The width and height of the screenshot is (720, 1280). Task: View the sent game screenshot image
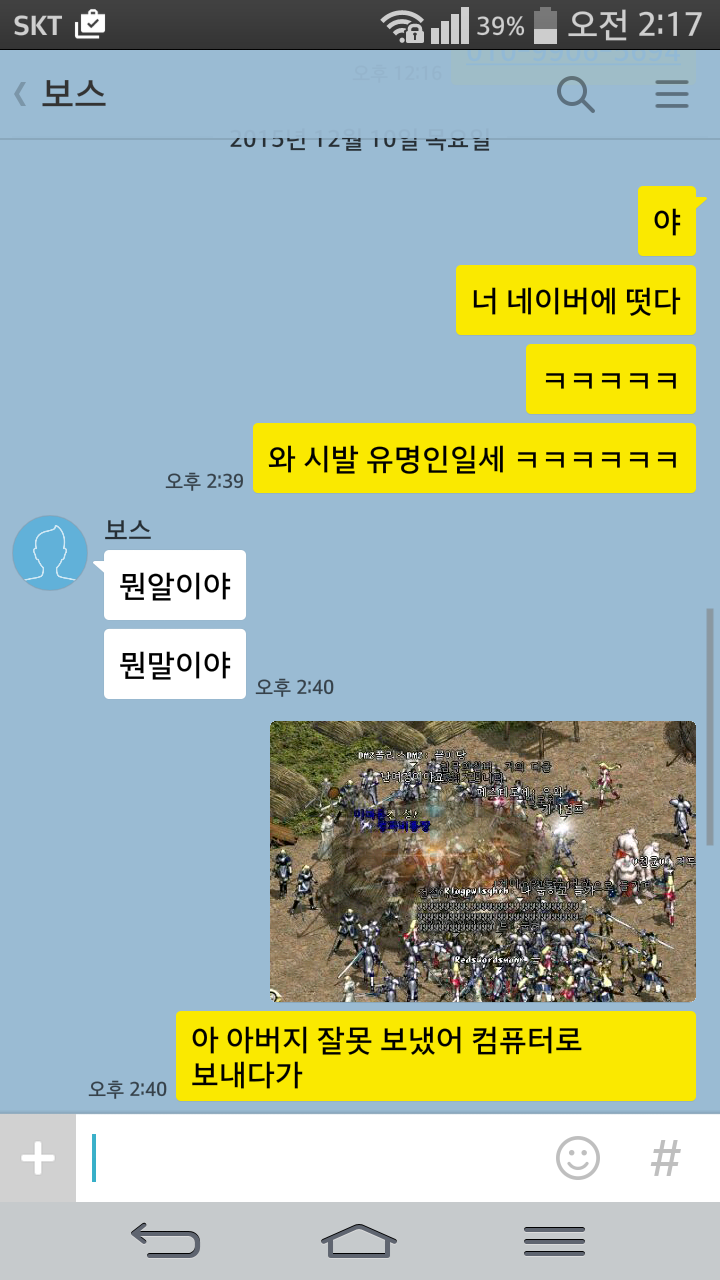483,861
